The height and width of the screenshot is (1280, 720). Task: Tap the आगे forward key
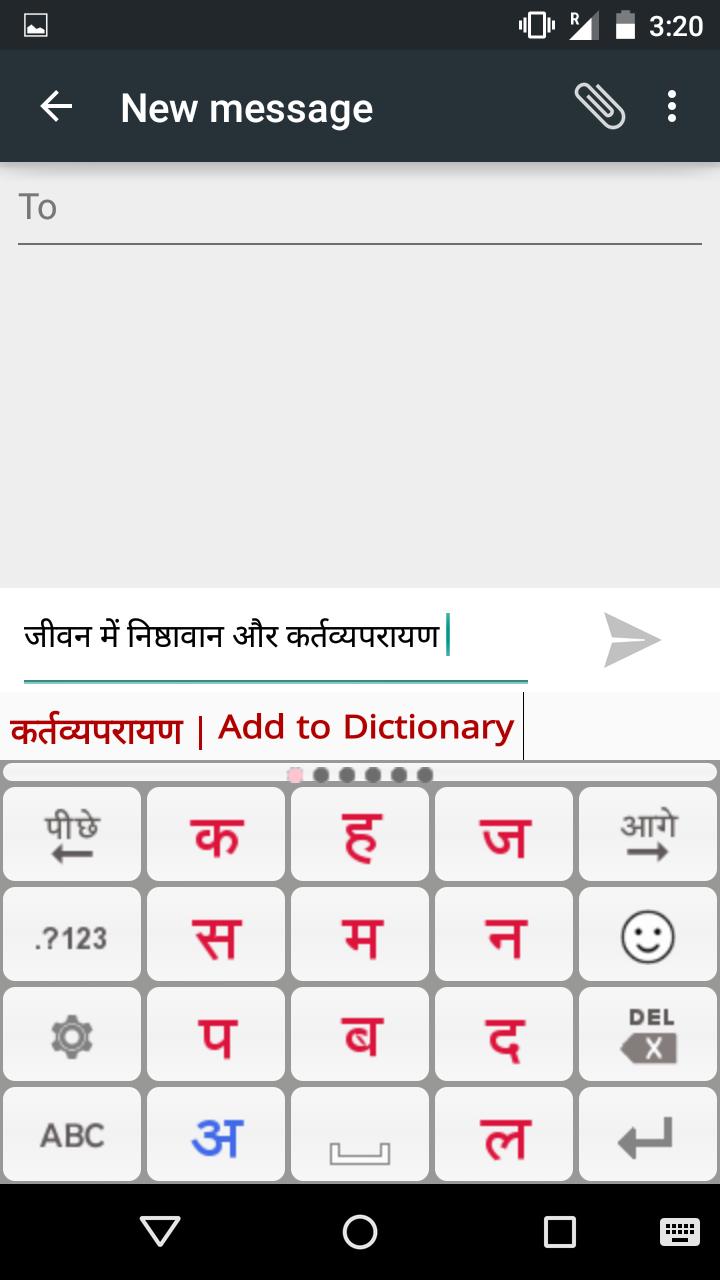(647, 835)
